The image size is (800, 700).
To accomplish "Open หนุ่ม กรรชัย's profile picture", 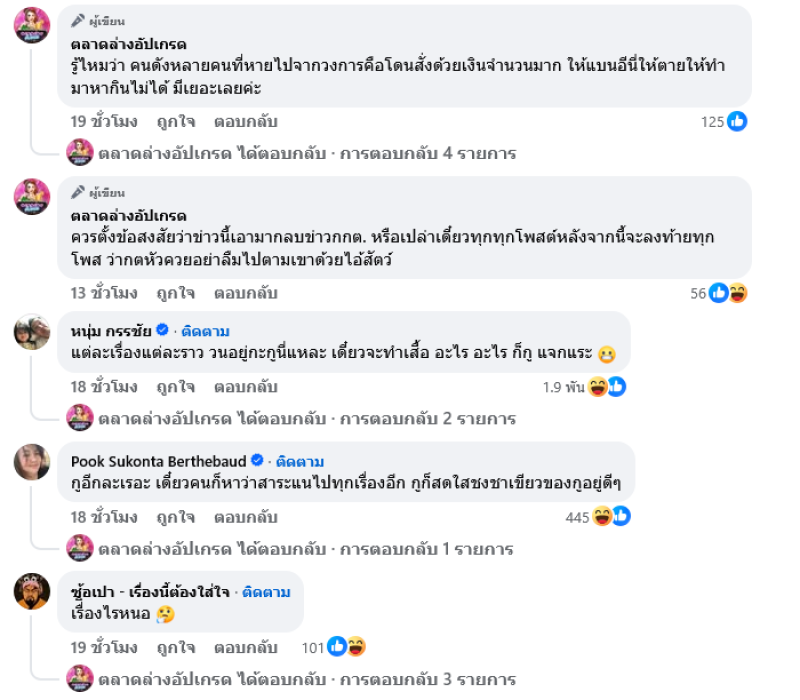I will pos(32,331).
